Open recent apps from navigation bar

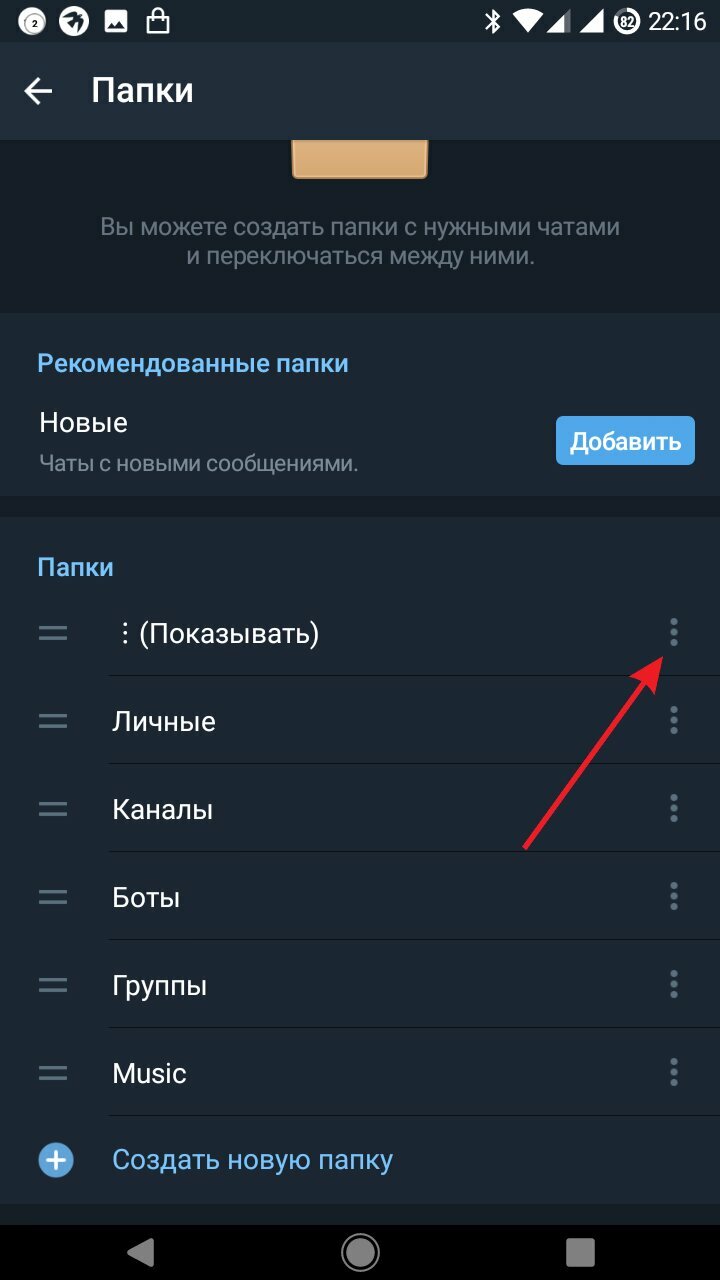coord(580,1251)
